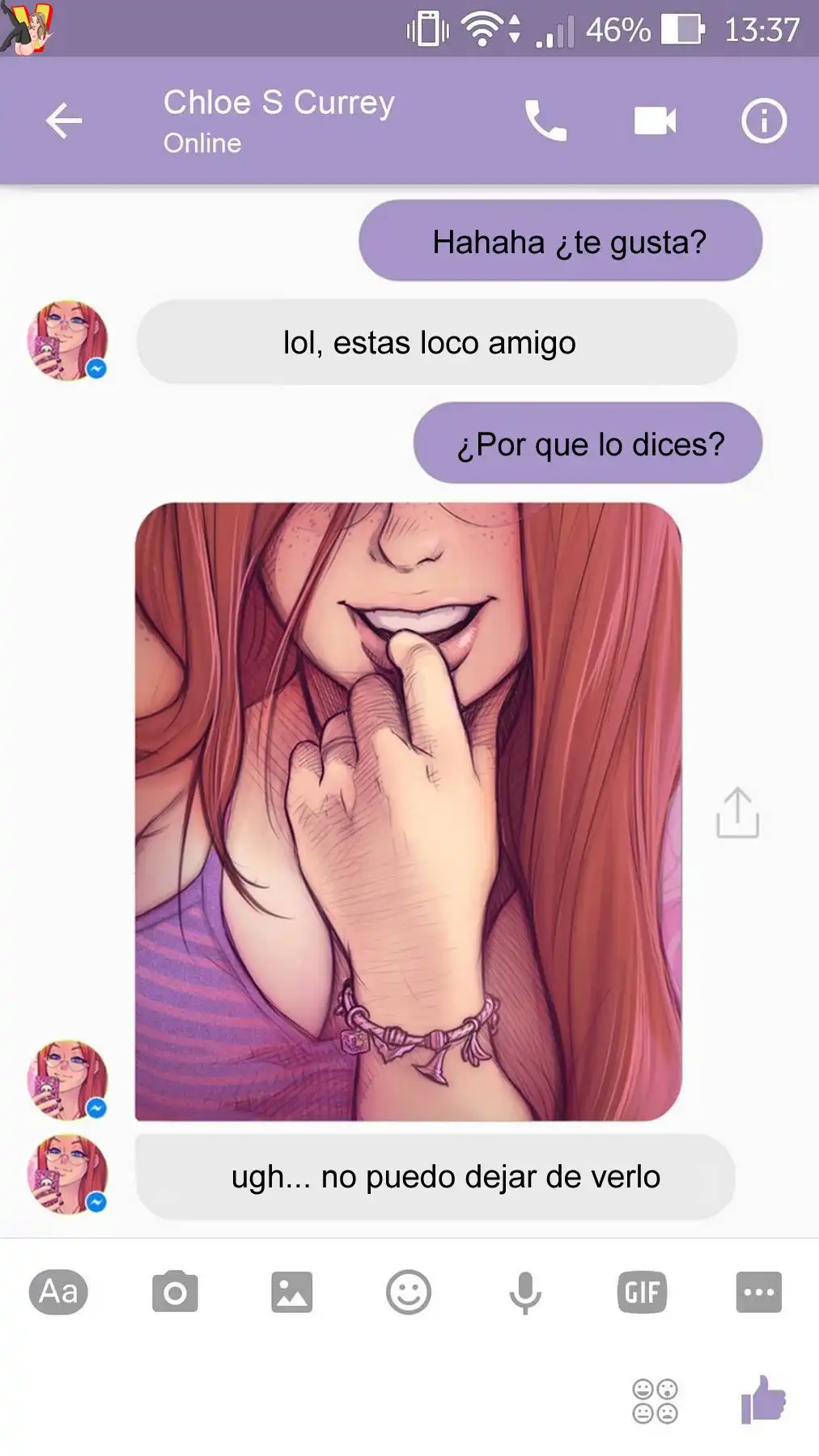The width and height of the screenshot is (819, 1456).
Task: Open the four-emoji sticker selector
Action: coord(655,1401)
